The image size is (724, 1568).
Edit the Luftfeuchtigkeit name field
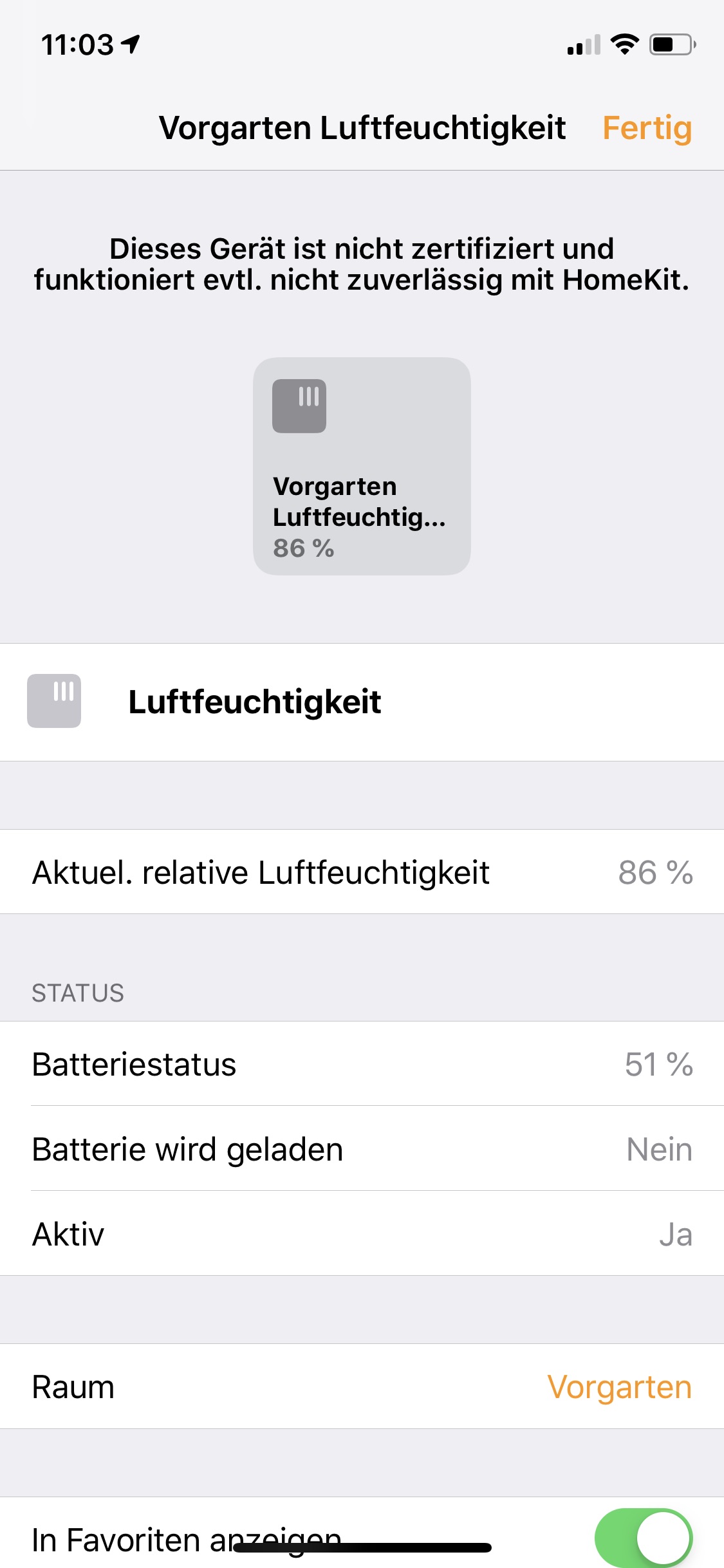[x=412, y=702]
